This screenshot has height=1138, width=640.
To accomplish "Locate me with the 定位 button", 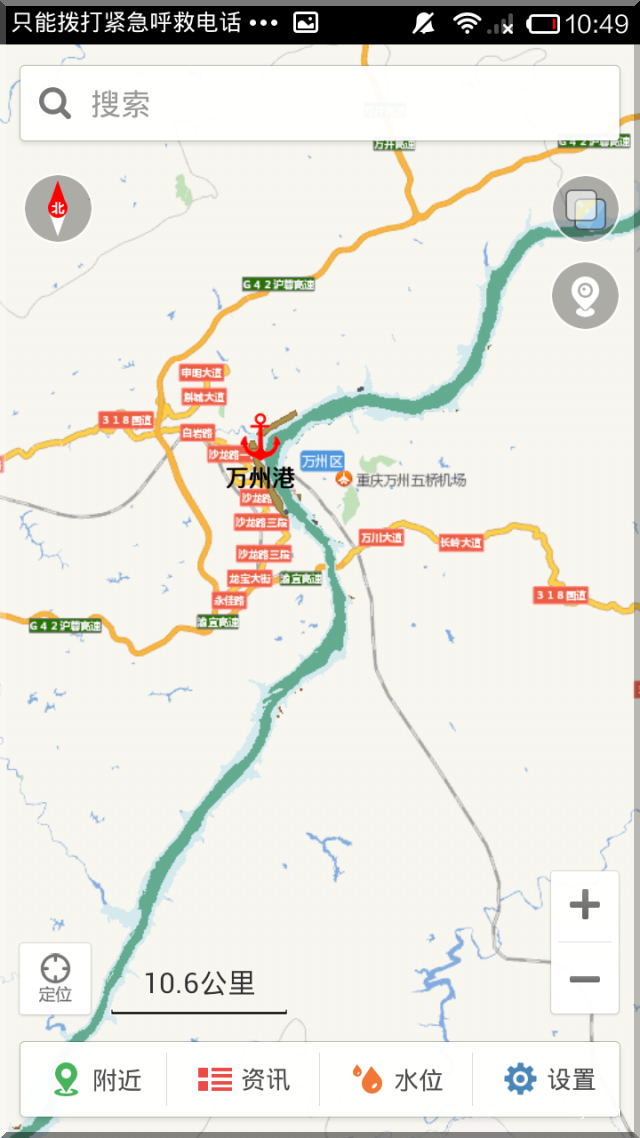I will pyautogui.click(x=55, y=978).
